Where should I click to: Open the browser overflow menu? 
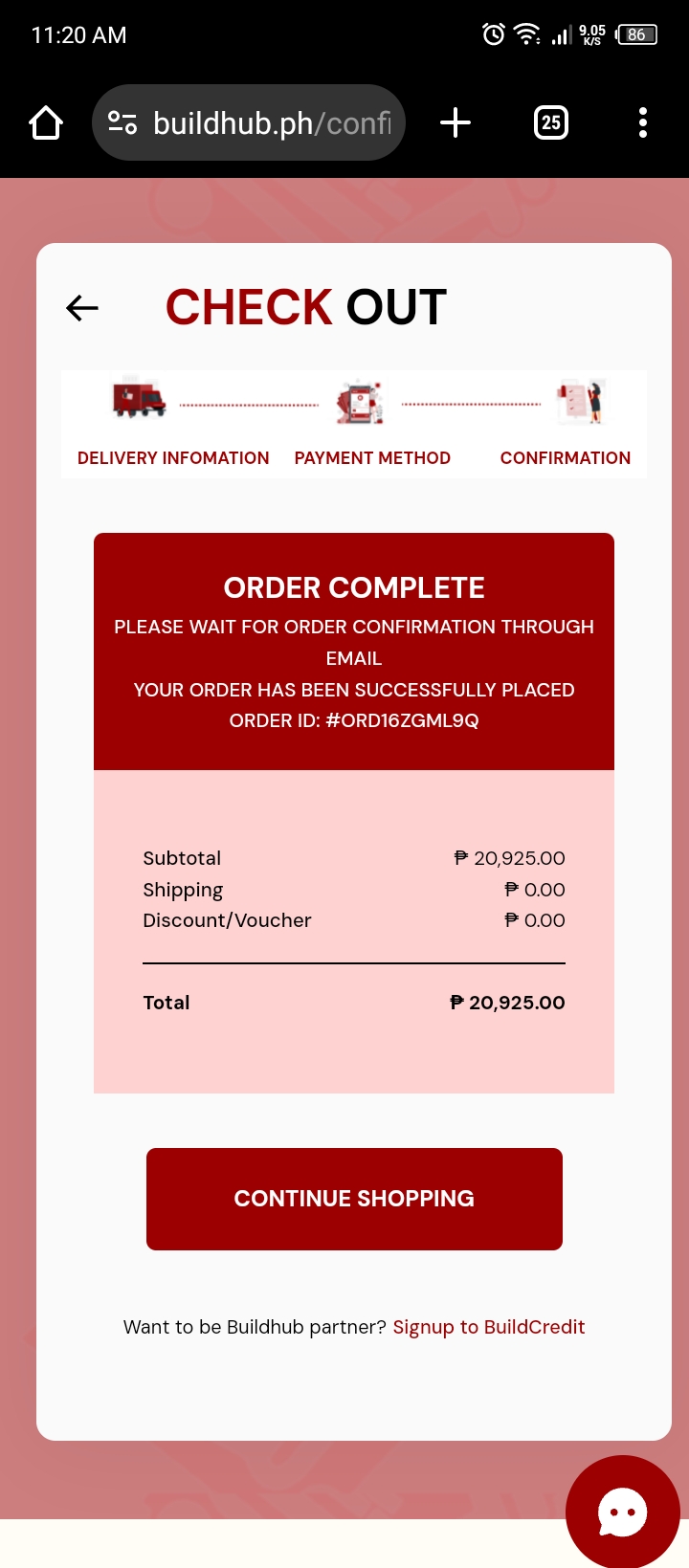click(x=643, y=122)
